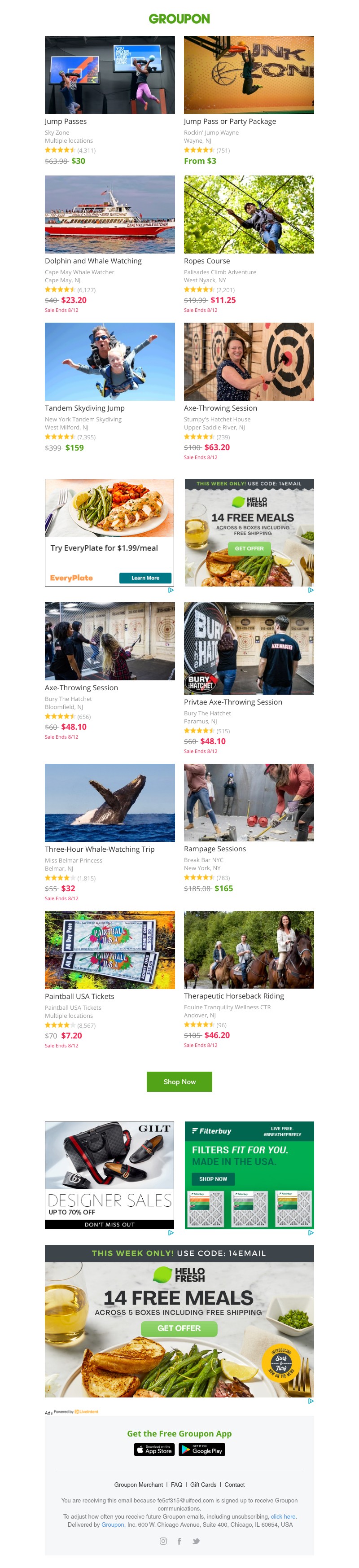Tap Learn More on the EveryPlate ad
Image resolution: width=359 pixels, height=1568 pixels.
click(145, 578)
